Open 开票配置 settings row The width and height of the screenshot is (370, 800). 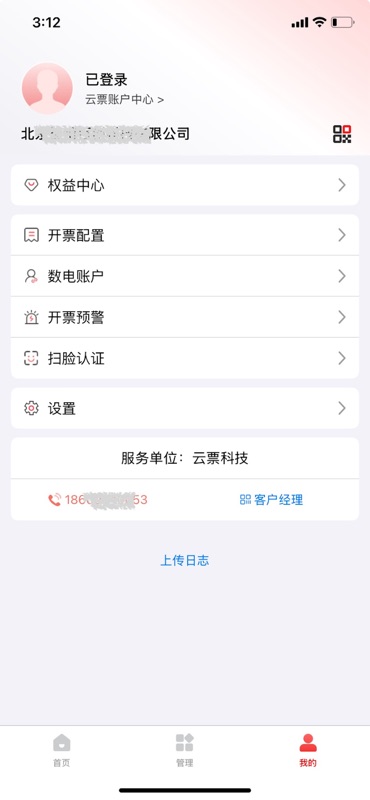pyautogui.click(x=185, y=235)
